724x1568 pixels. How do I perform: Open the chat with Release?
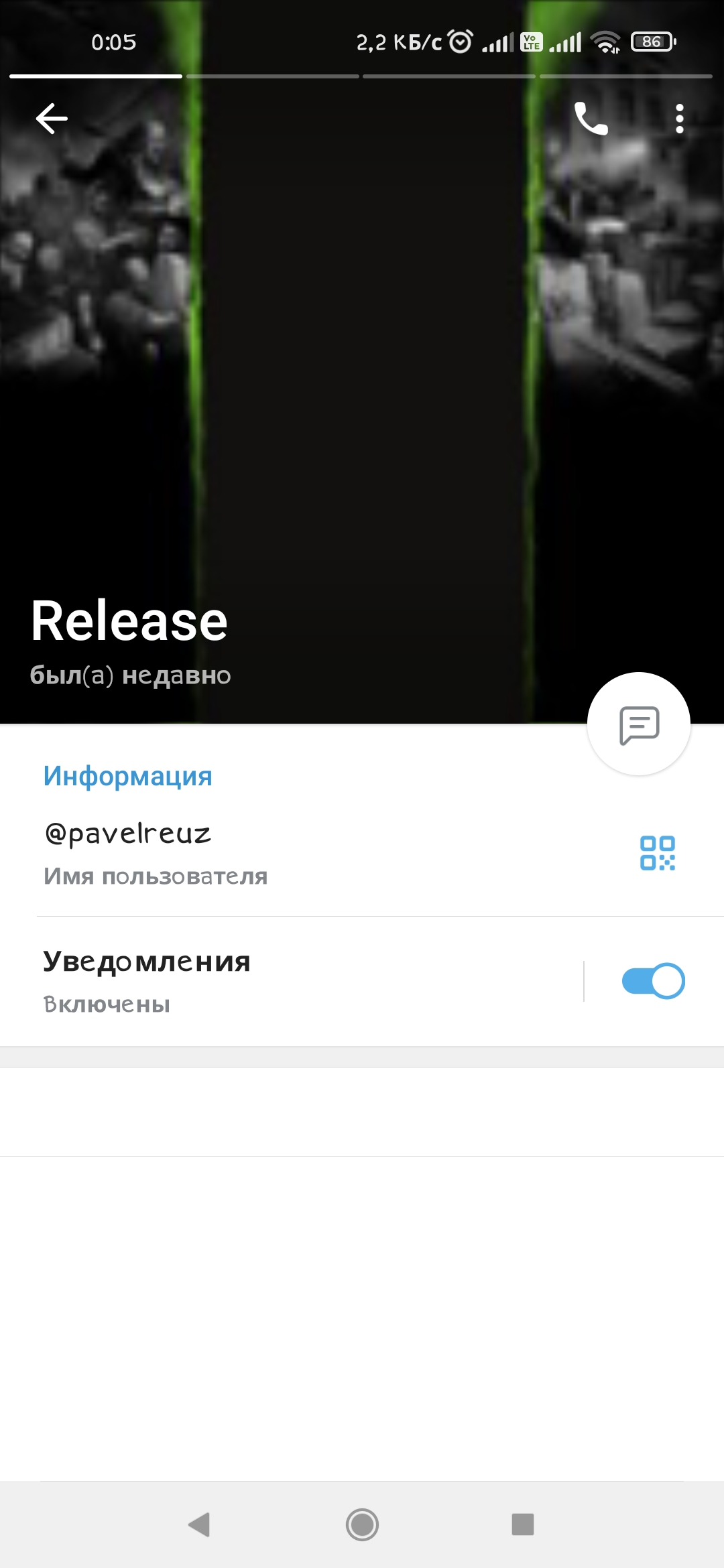(639, 724)
